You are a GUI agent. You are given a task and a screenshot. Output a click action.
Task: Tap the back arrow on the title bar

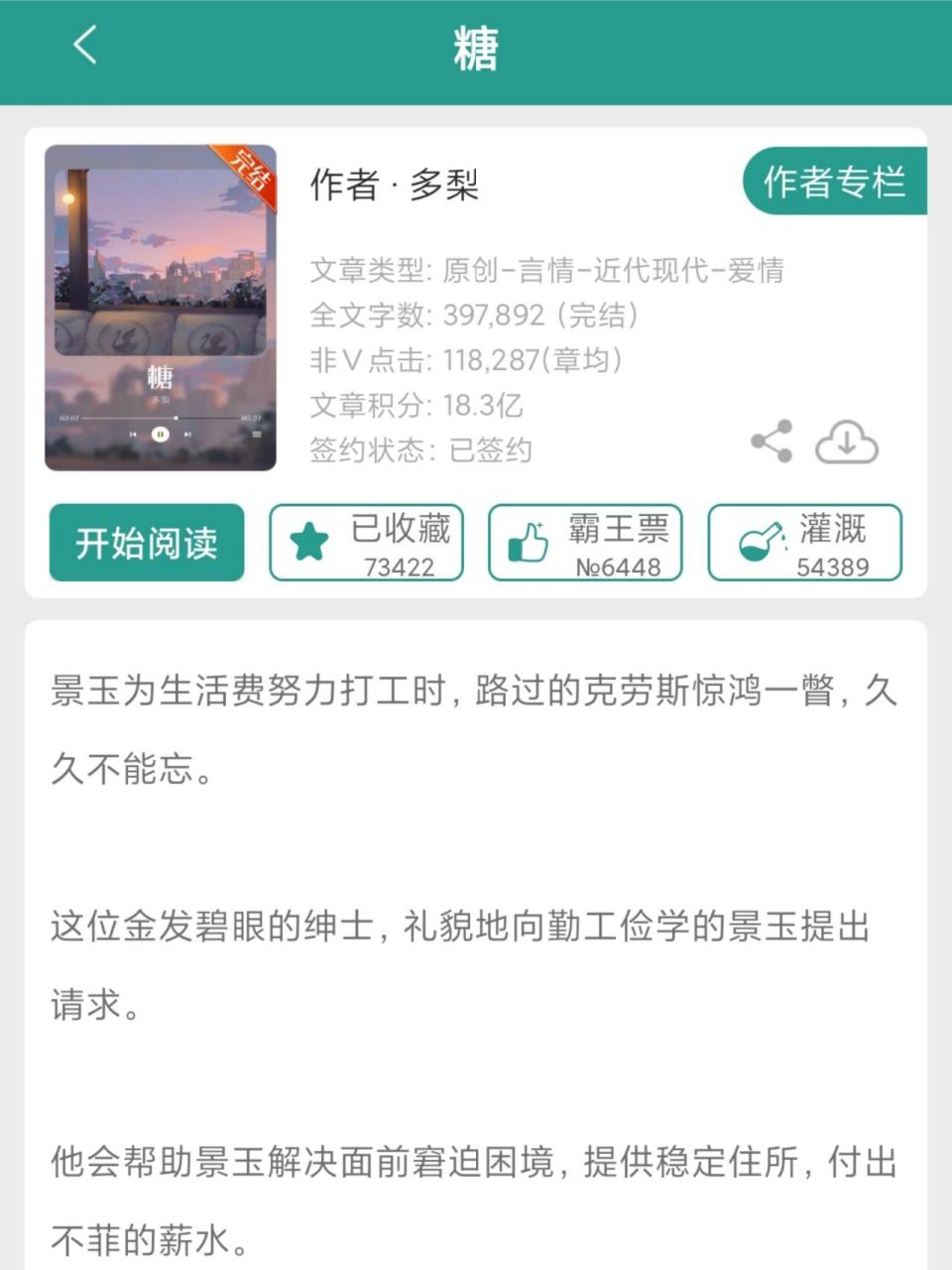tap(85, 46)
